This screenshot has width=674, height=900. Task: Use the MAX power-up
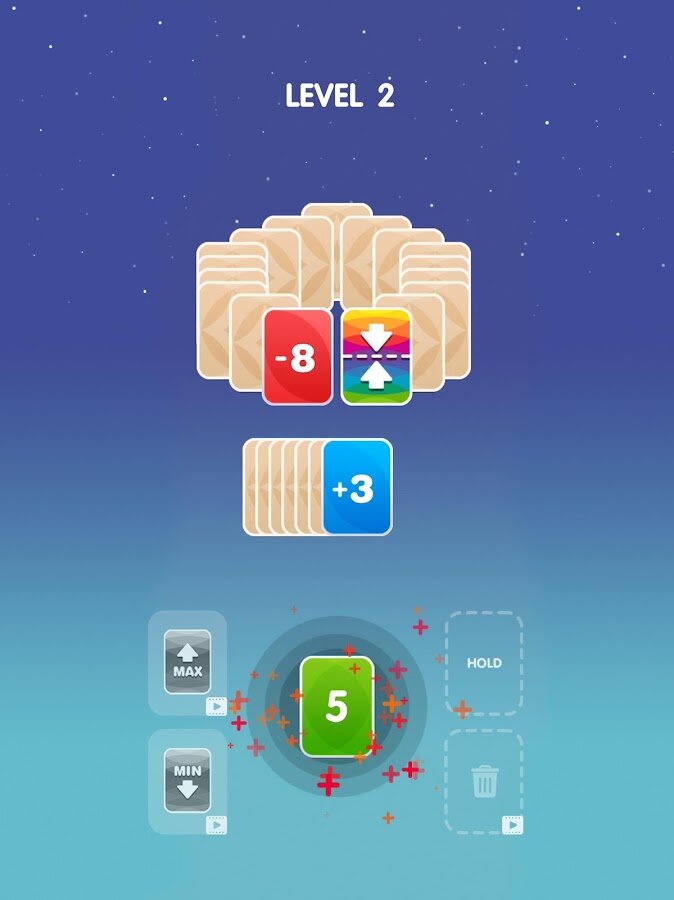coord(187,662)
